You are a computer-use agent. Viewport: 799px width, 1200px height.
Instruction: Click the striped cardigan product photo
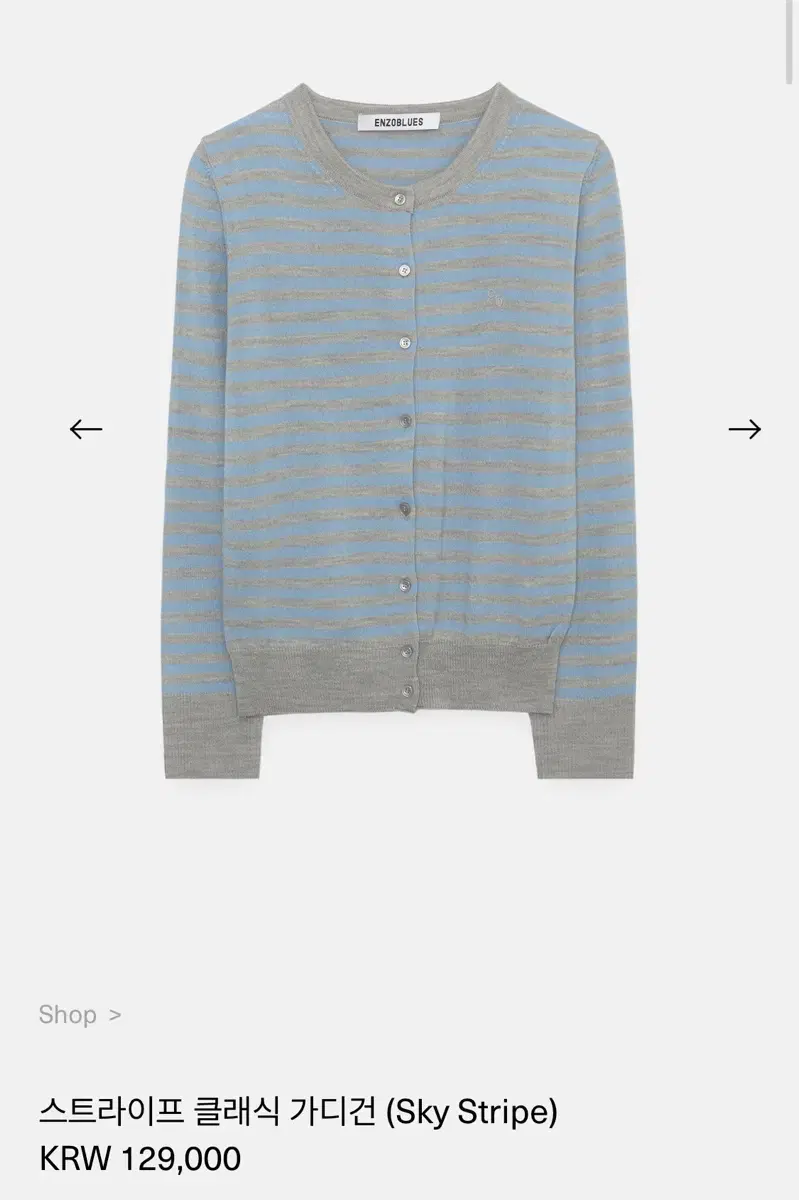point(400,430)
